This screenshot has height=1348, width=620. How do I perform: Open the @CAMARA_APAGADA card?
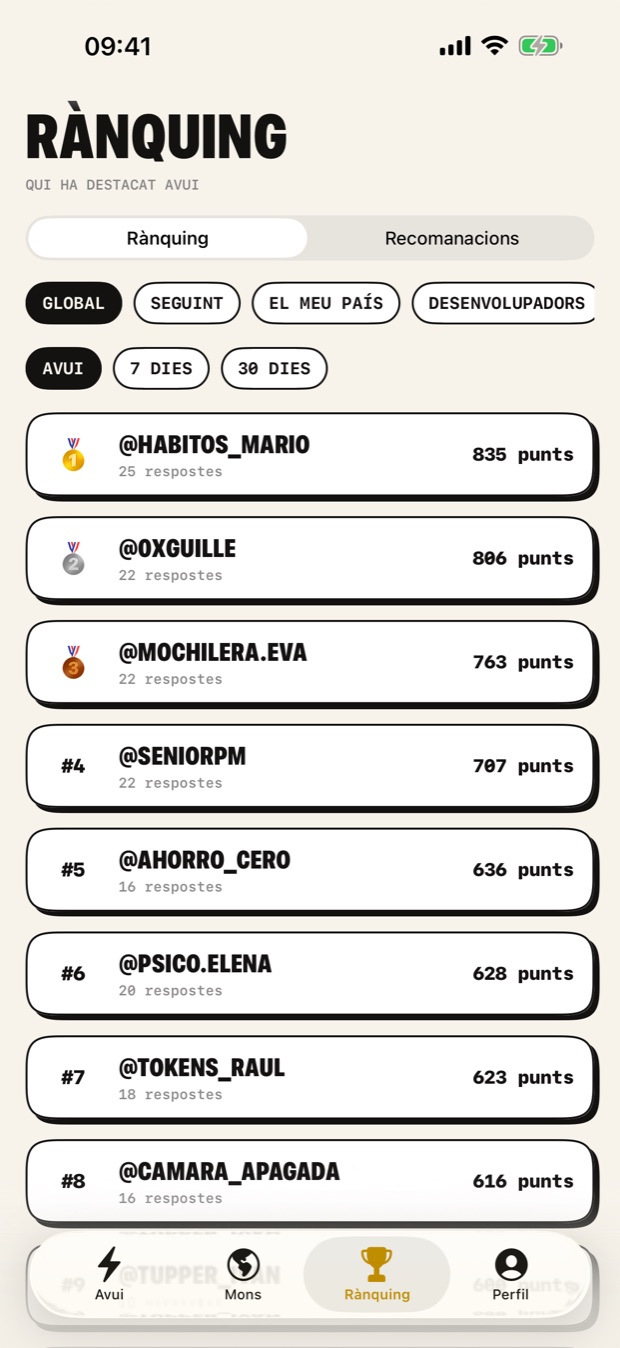click(x=310, y=1182)
